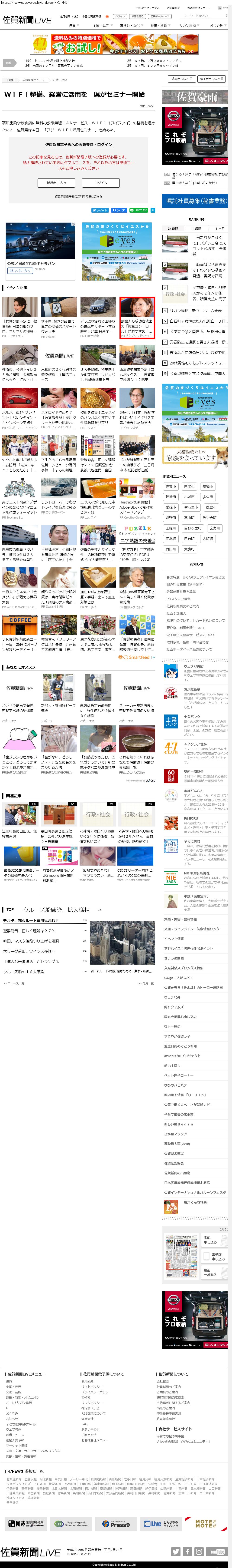Select the 唐津市 regional news chip
The width and height of the screenshot is (232, 1568).
(190, 486)
